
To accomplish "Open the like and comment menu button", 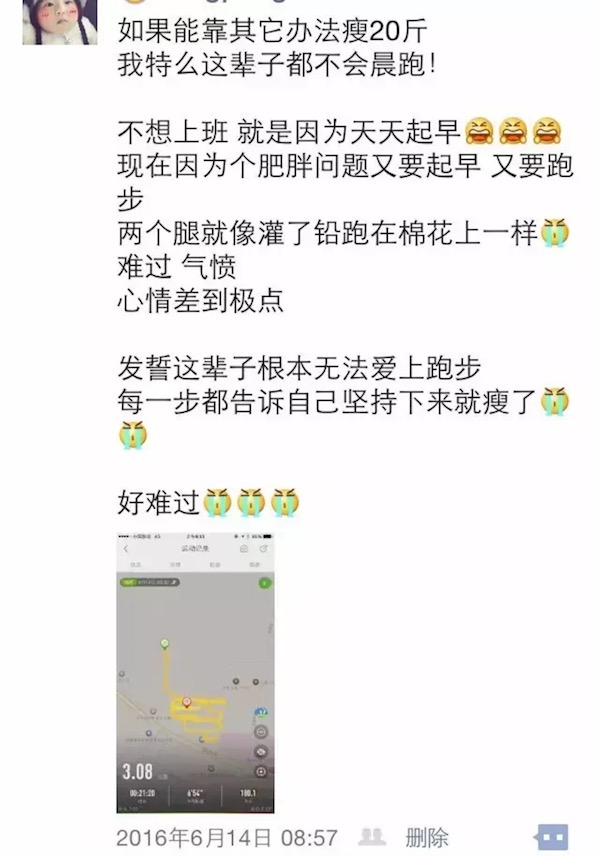I will pyautogui.click(x=551, y=836).
